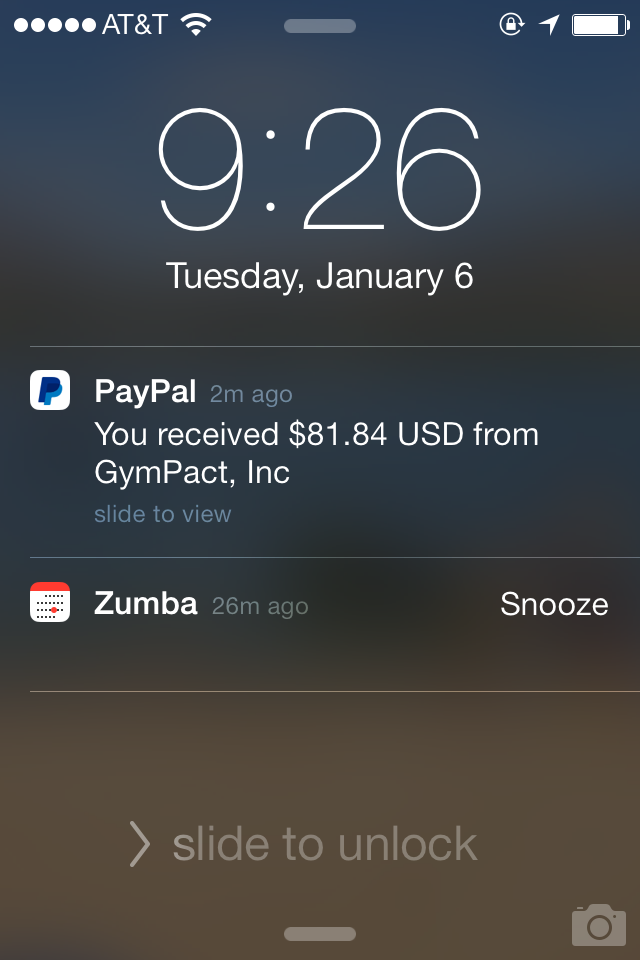Tap the camera shortcut icon
This screenshot has width=640, height=960.
tap(598, 925)
